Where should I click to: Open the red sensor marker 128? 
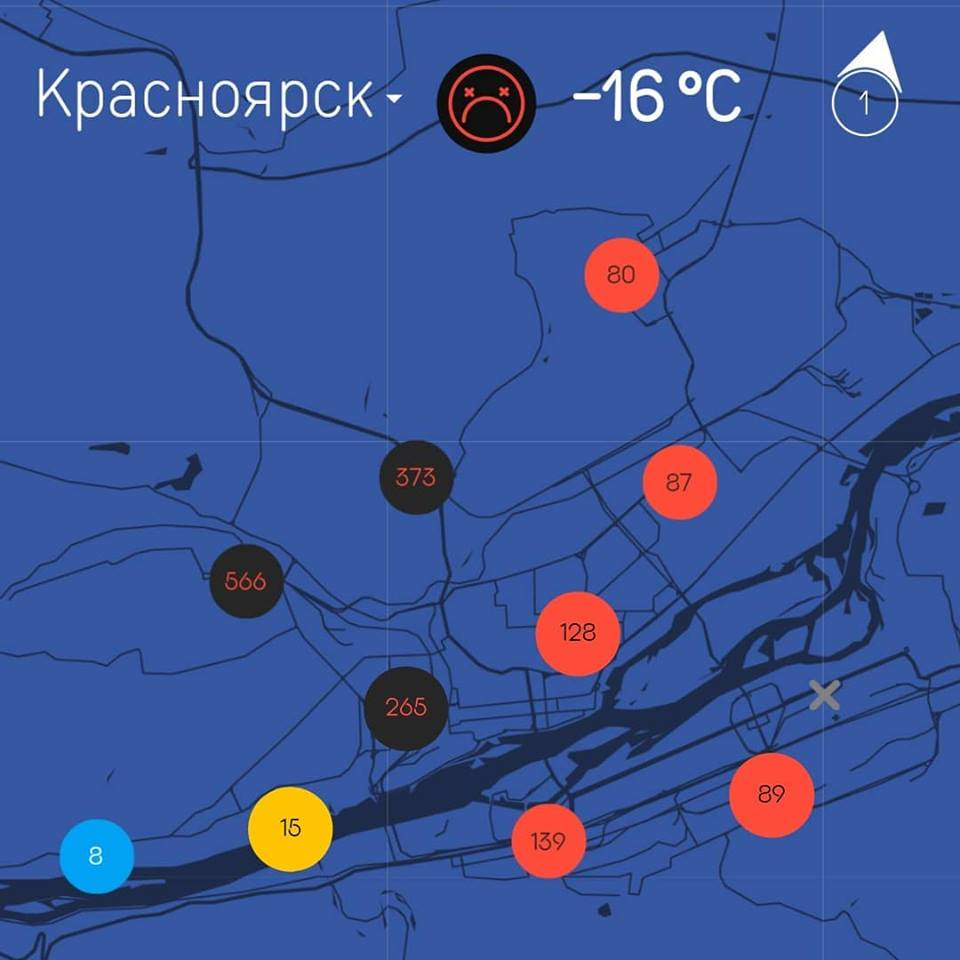(x=578, y=633)
